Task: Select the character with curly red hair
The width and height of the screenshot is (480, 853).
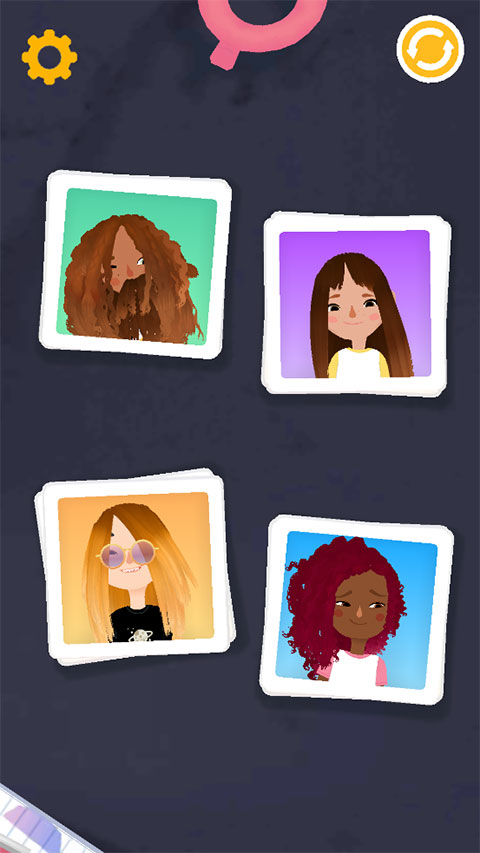Action: [x=356, y=609]
